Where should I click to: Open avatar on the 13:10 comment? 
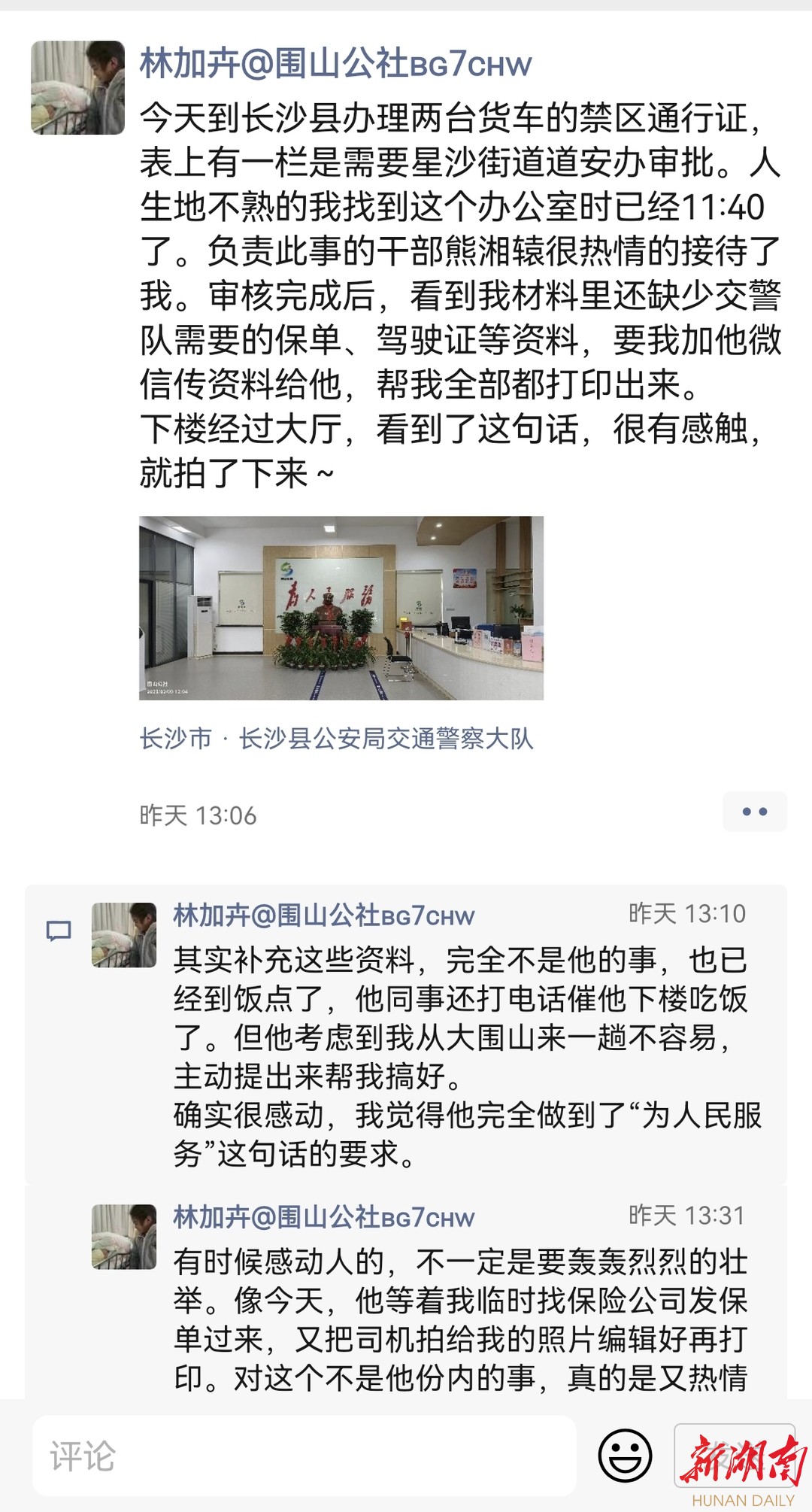pyautogui.click(x=124, y=935)
